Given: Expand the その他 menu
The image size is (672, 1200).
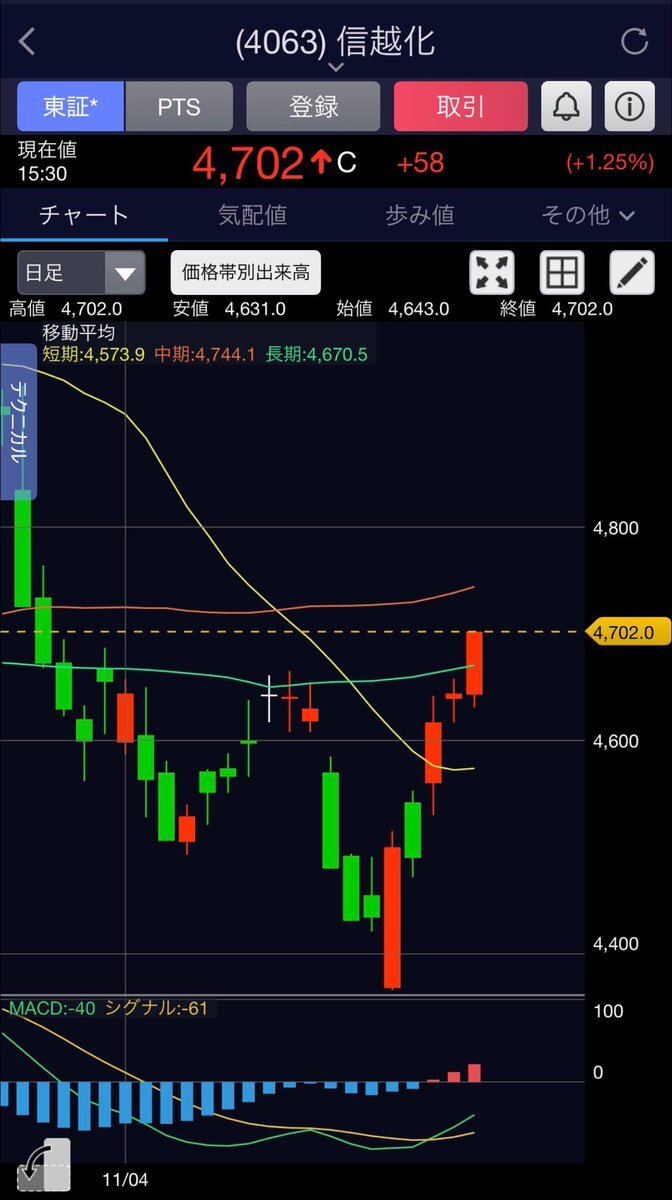Looking at the screenshot, I should pos(588,215).
